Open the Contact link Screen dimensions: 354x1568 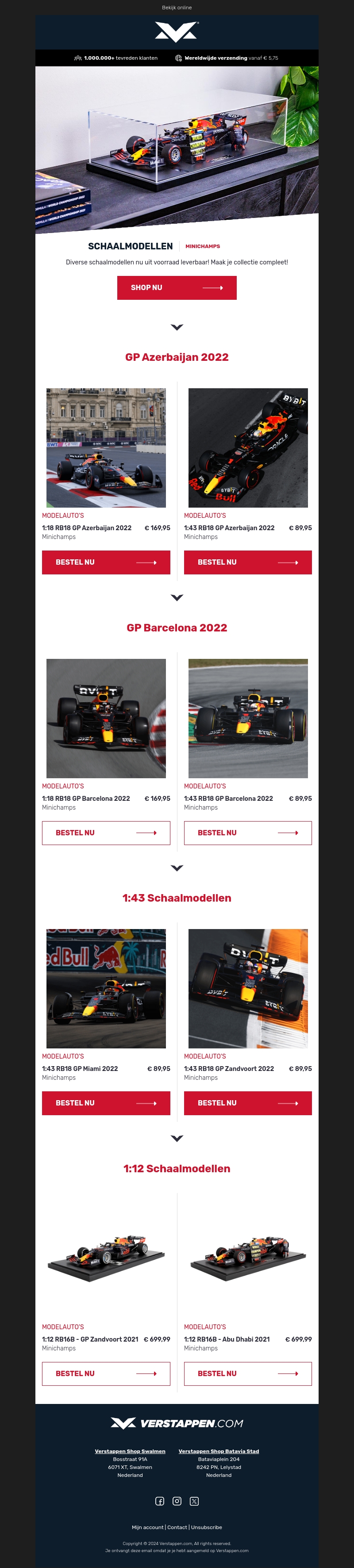coord(177,1526)
